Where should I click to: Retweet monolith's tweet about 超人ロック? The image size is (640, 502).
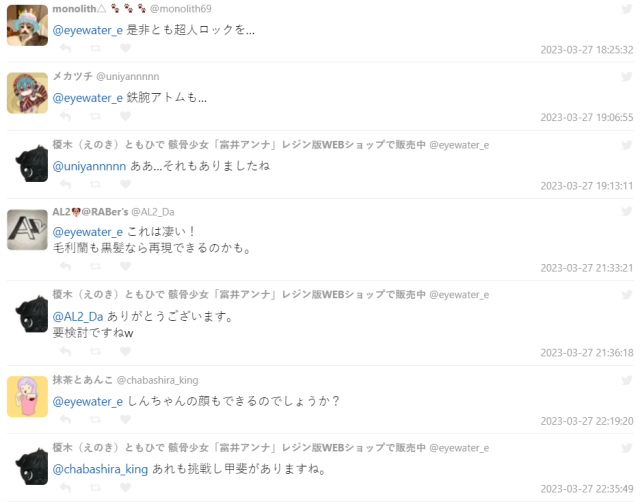(95, 47)
